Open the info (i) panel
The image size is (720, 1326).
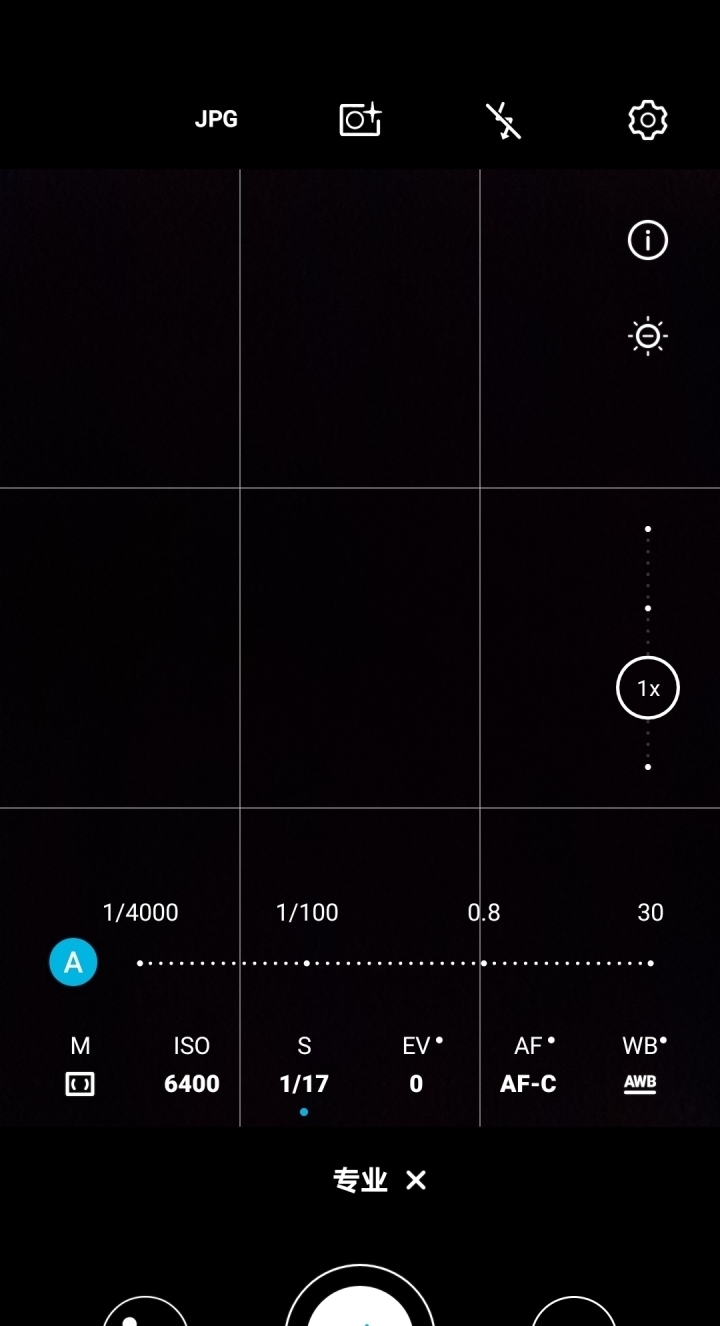(647, 240)
